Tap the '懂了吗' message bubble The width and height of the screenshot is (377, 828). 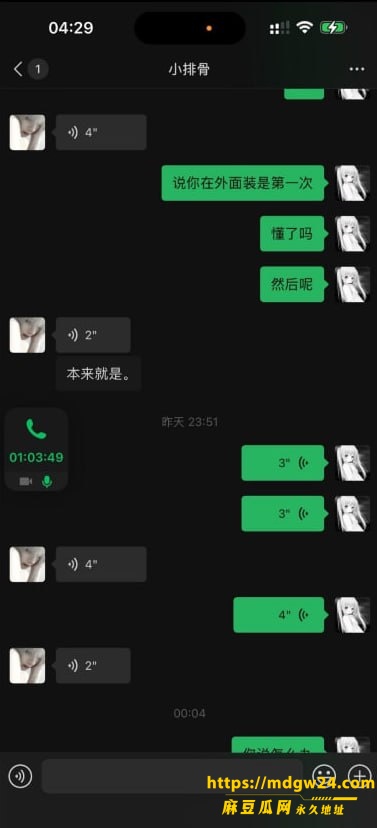292,233
